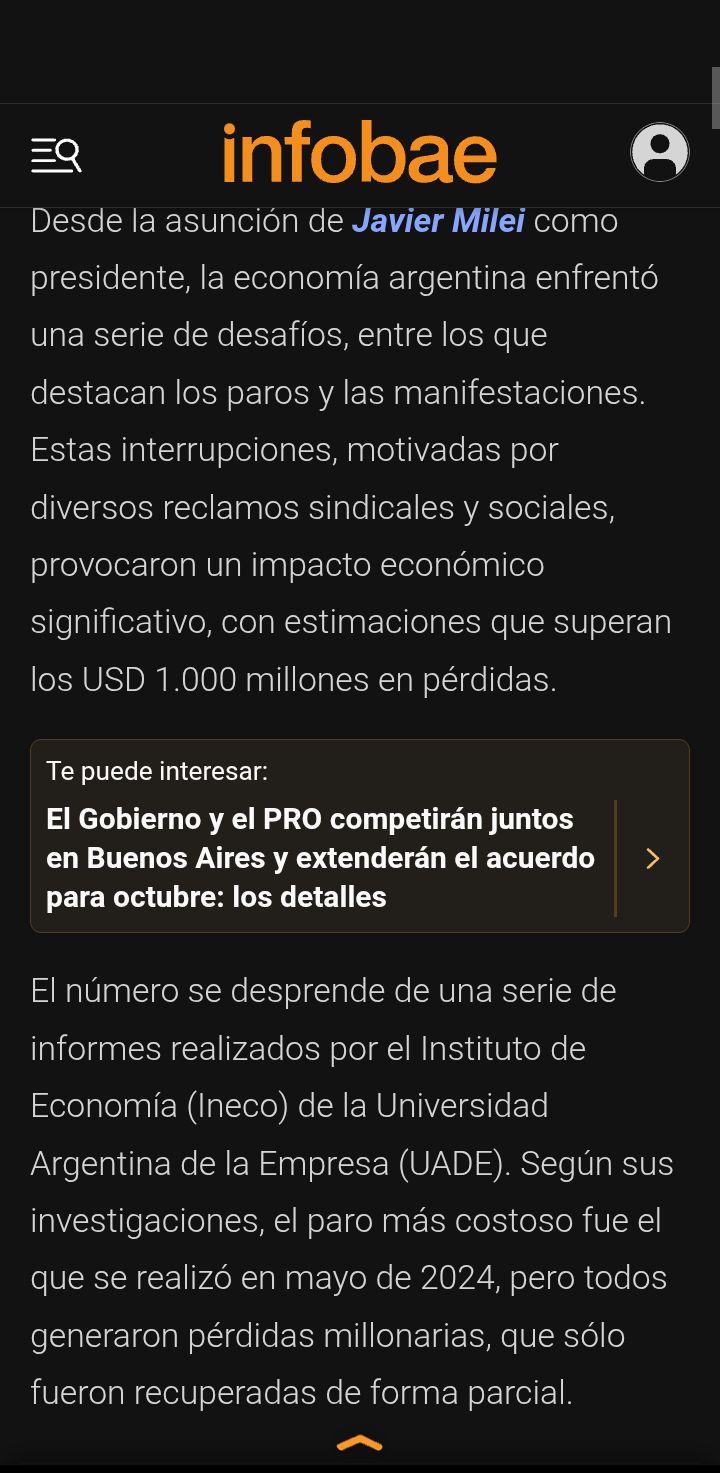Viewport: 720px width, 1473px height.
Task: Open the related article about Gobierno and PRO
Action: [x=360, y=836]
